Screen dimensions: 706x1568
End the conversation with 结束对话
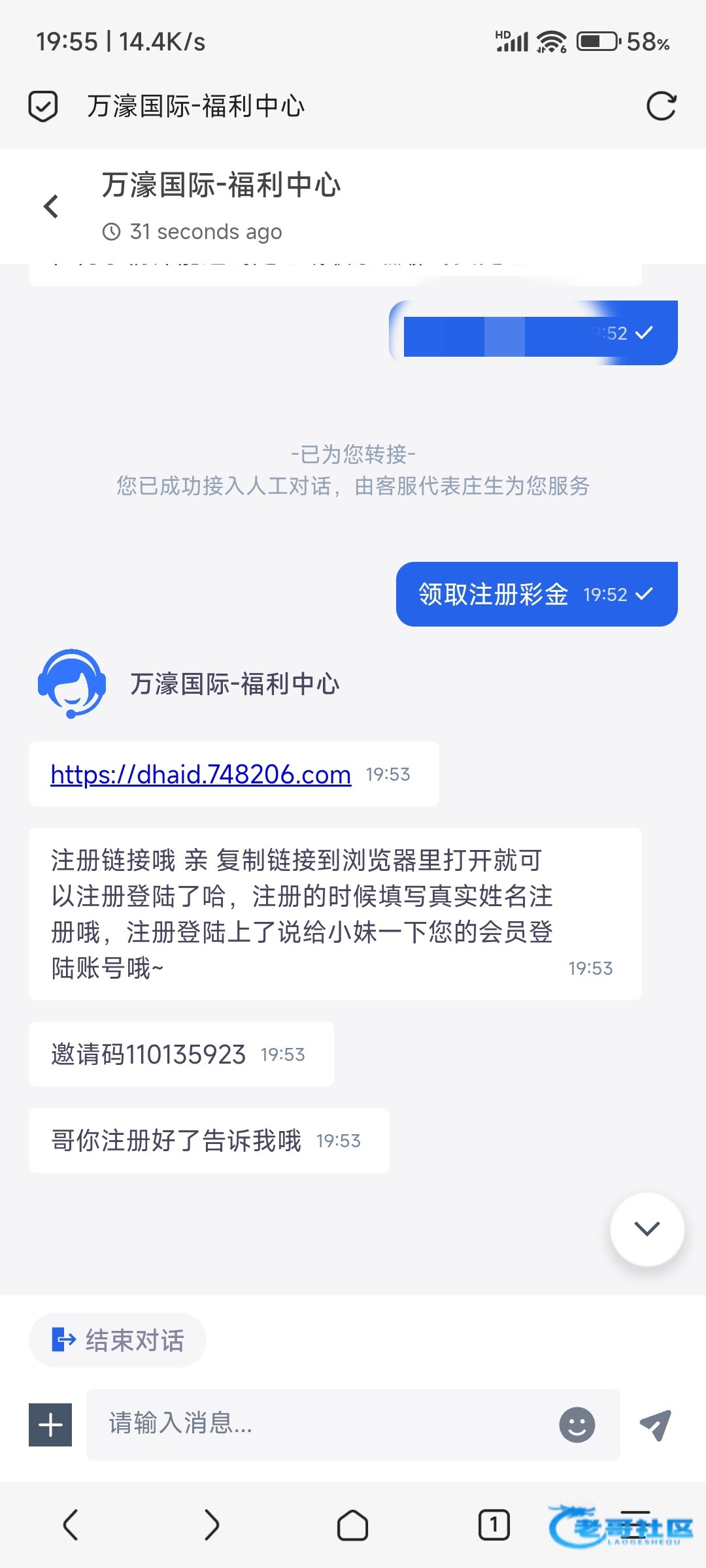point(118,1340)
